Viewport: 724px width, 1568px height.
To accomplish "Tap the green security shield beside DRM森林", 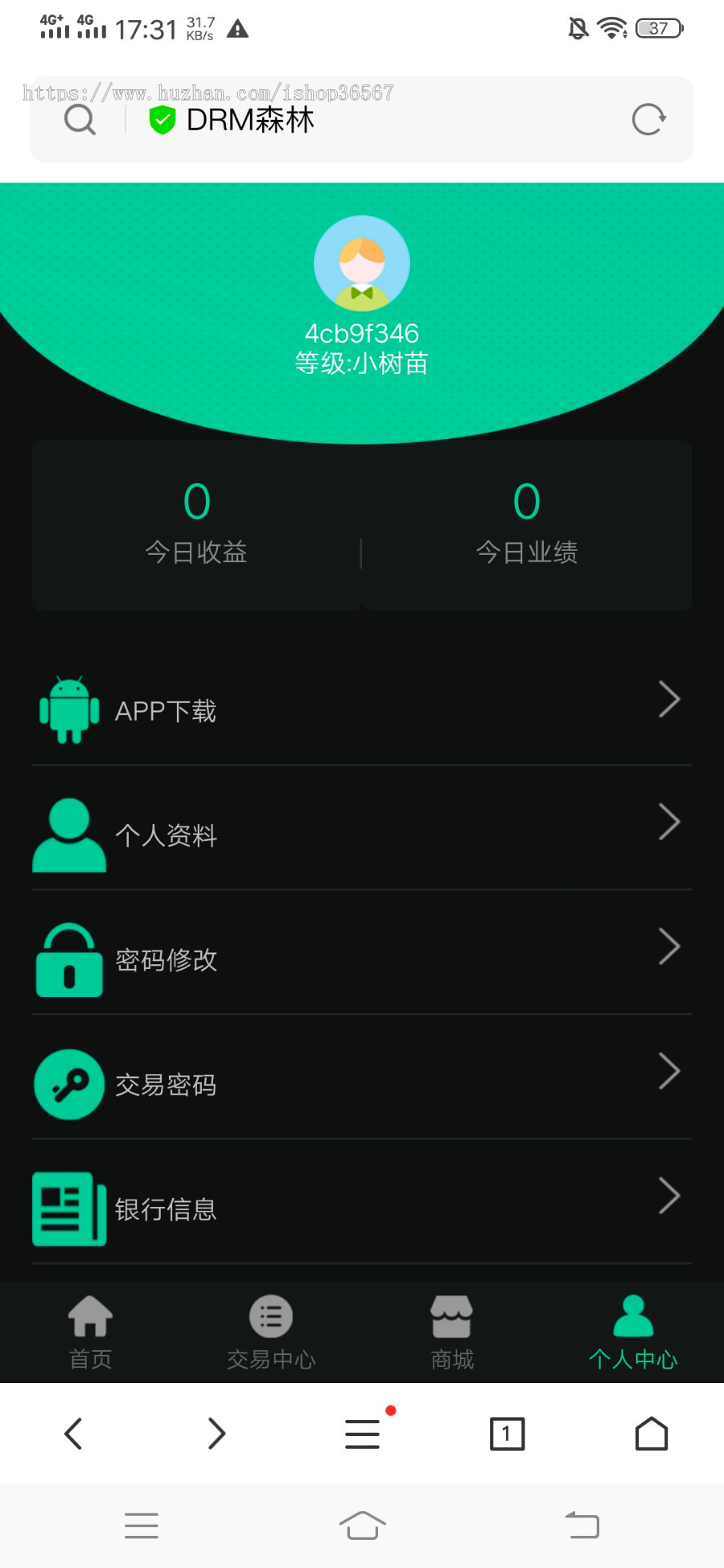I will 163,118.
